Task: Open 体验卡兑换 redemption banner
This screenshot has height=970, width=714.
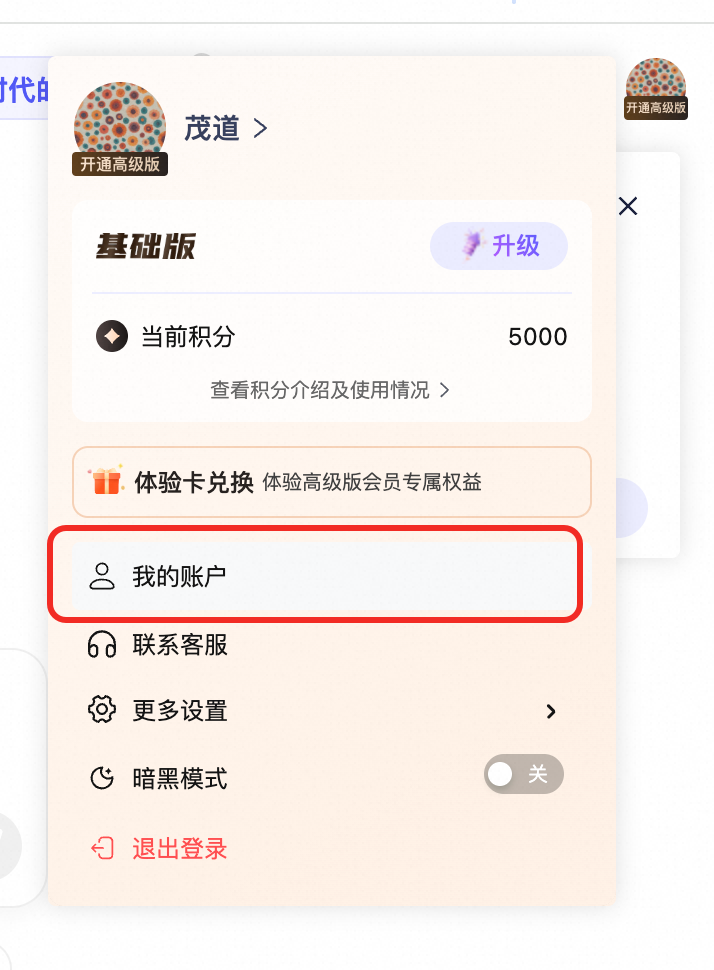Action: 331,482
